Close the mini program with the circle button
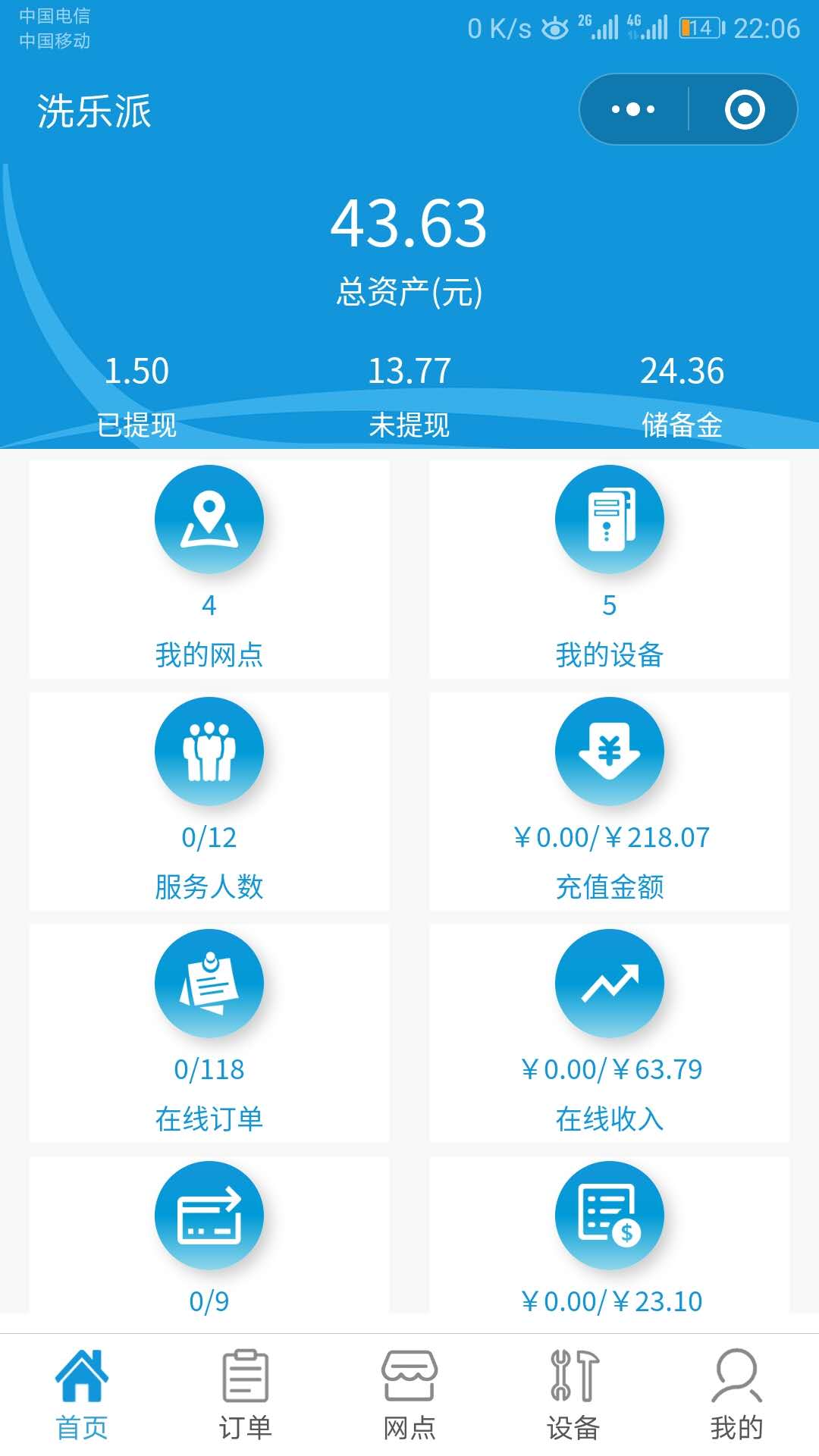This screenshot has height=1456, width=819. click(745, 109)
